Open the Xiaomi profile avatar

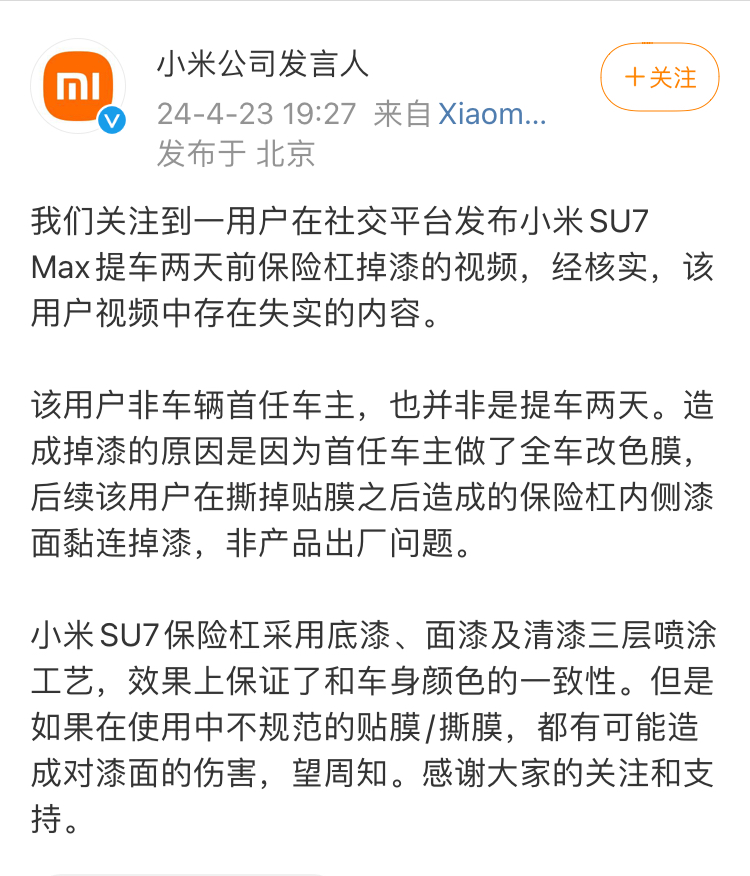[x=79, y=88]
